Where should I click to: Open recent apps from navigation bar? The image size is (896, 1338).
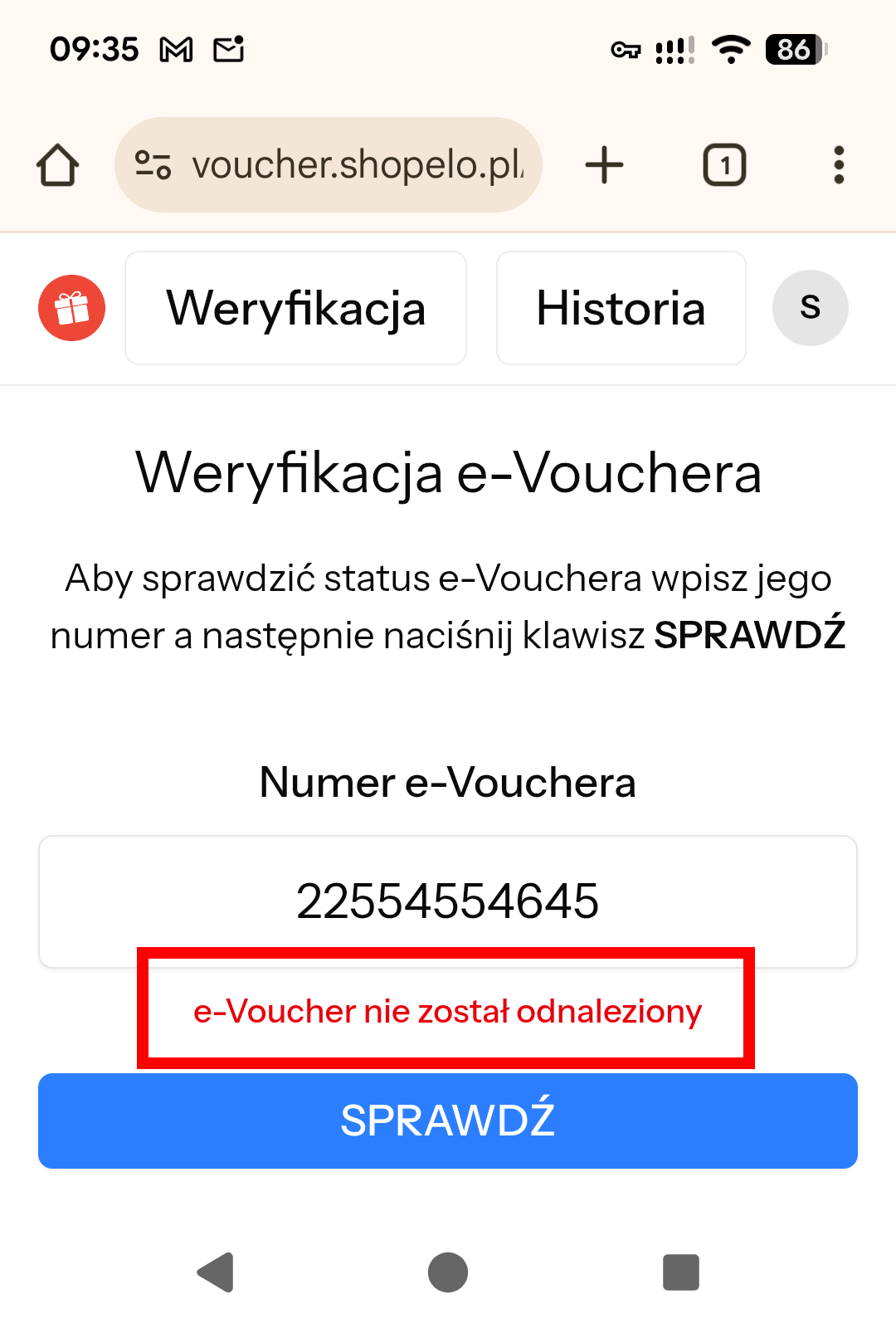(x=681, y=1272)
